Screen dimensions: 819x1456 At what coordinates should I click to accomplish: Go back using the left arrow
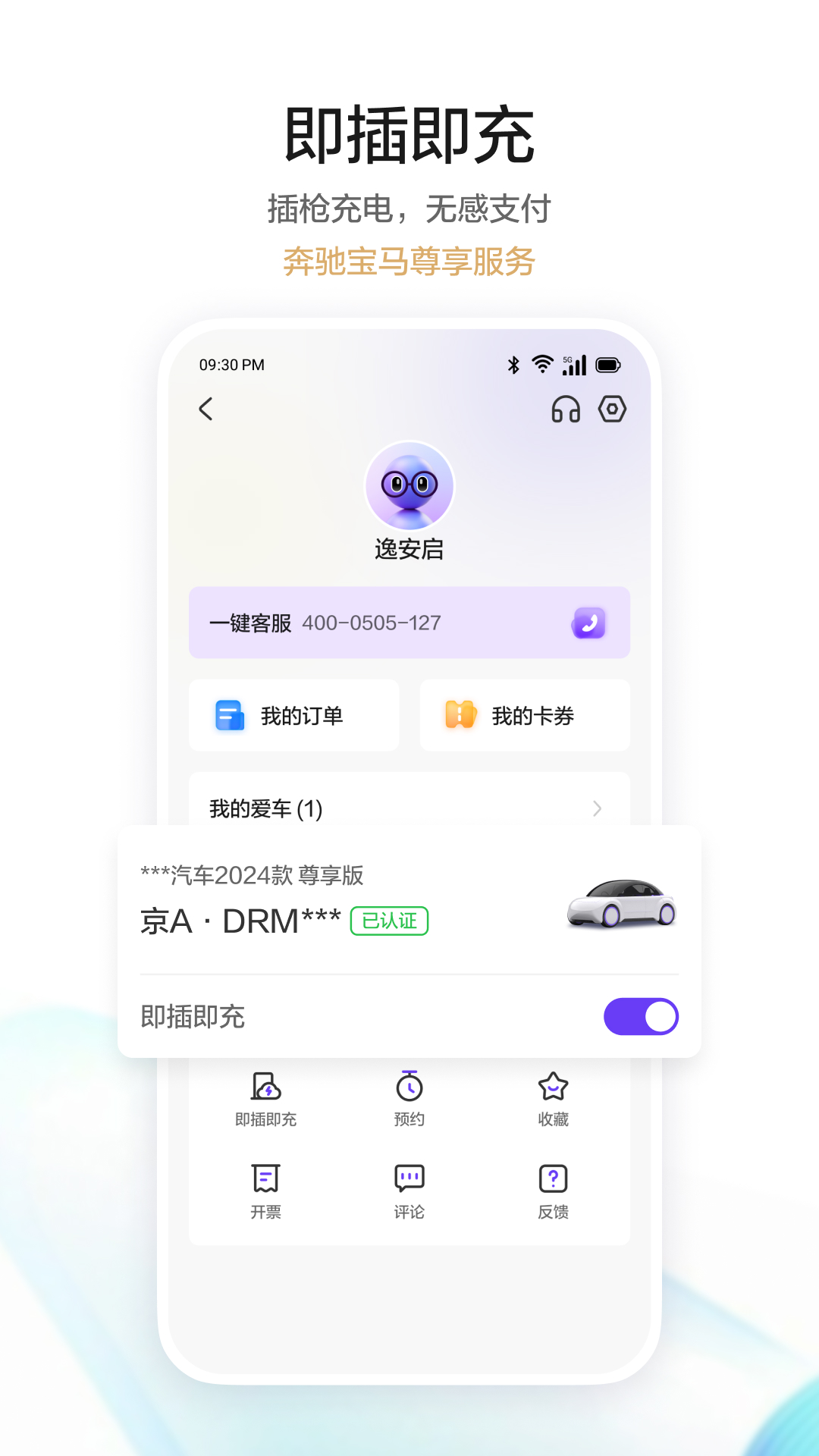tap(206, 409)
